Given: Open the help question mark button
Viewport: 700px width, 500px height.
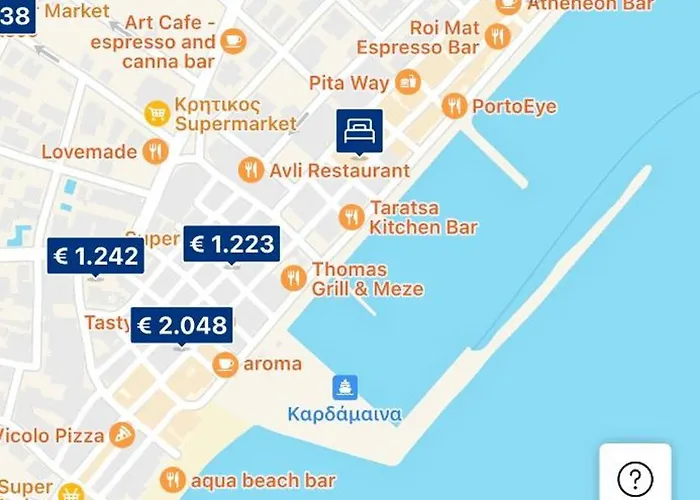Looking at the screenshot, I should (x=635, y=478).
